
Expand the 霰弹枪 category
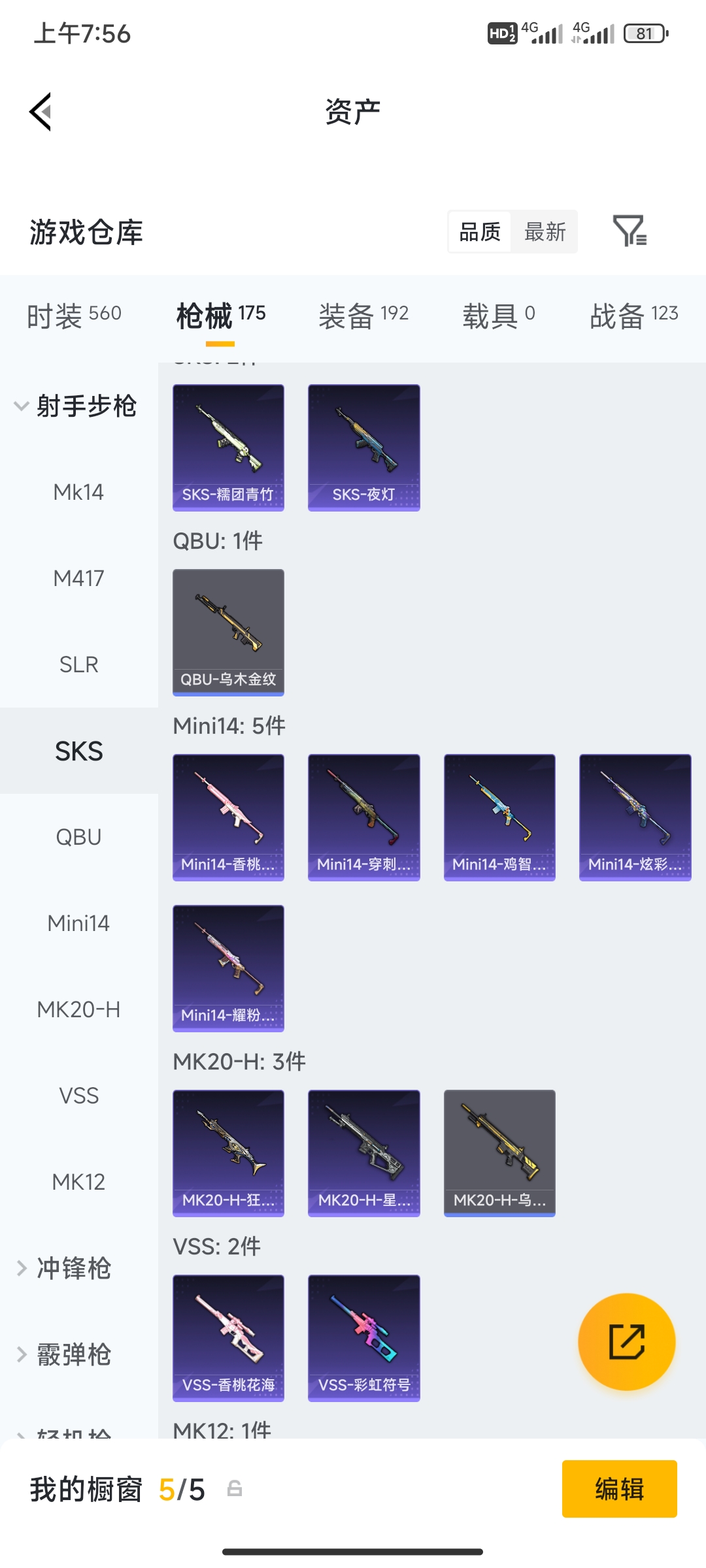64,1354
